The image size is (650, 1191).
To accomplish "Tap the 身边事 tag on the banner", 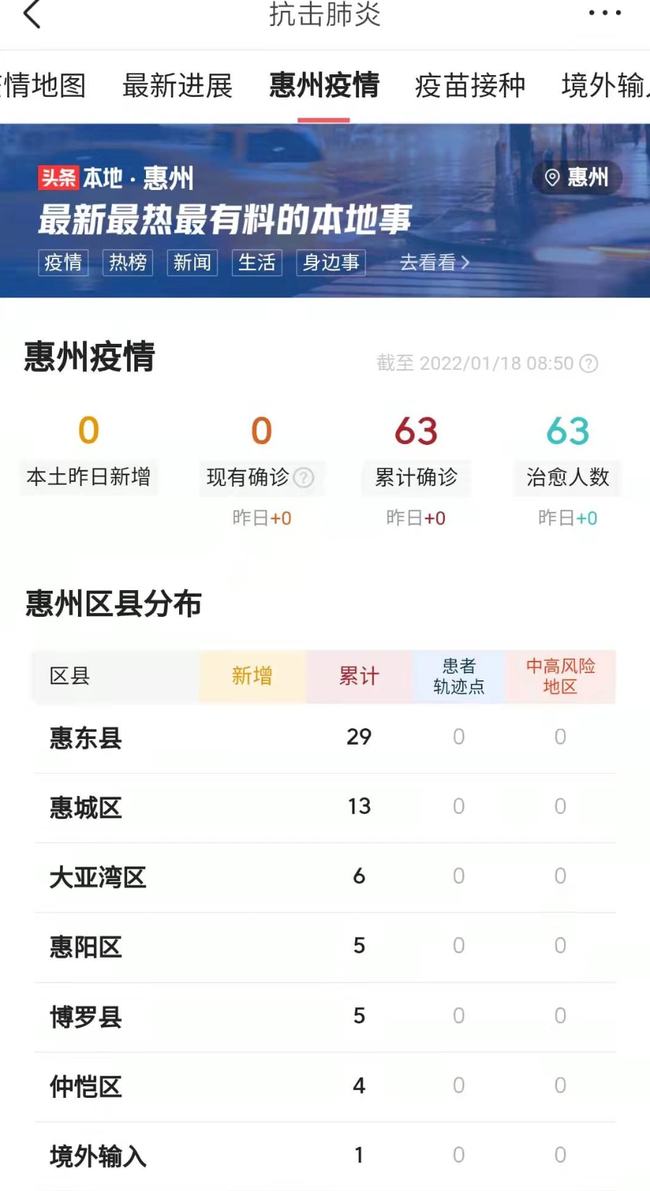I will [x=332, y=262].
